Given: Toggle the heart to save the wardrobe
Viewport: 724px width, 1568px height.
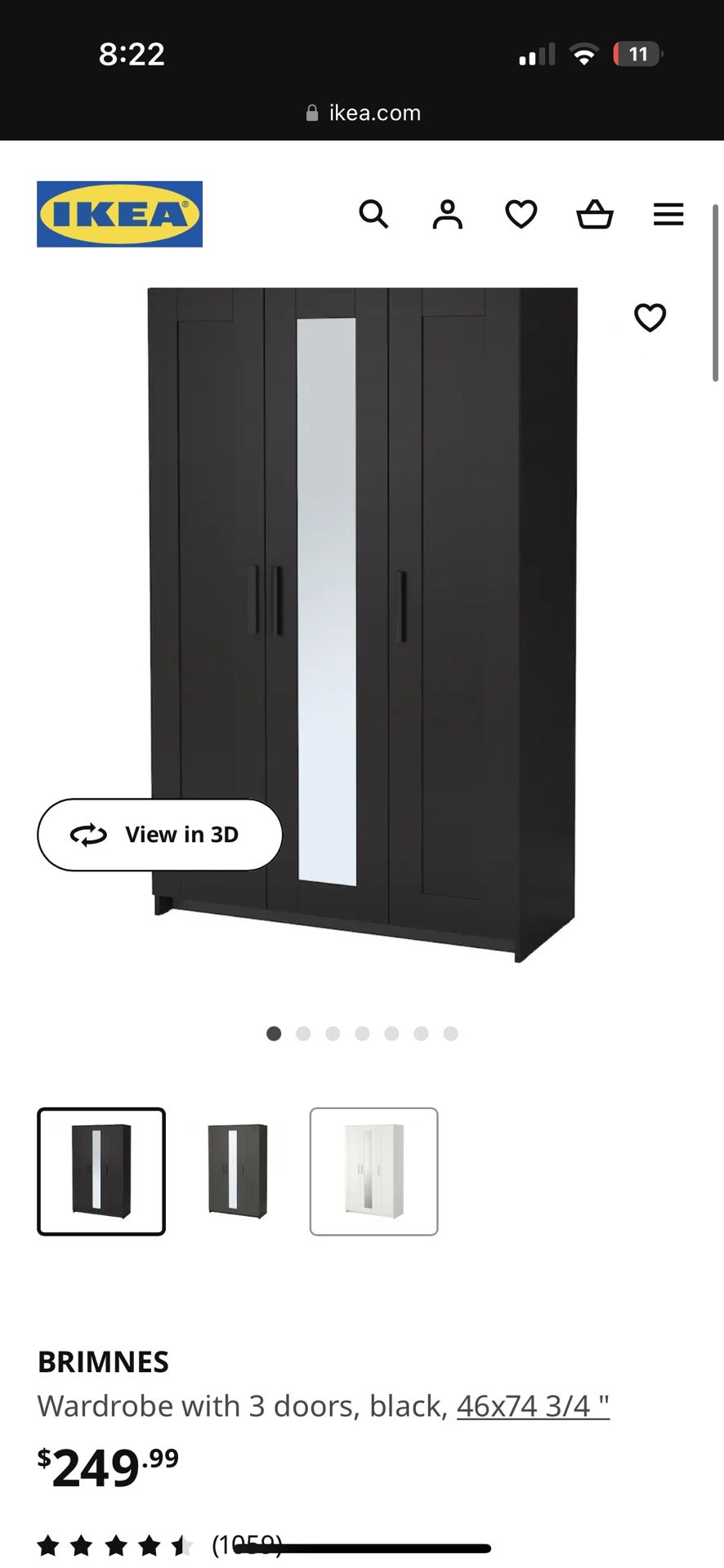Looking at the screenshot, I should [650, 318].
